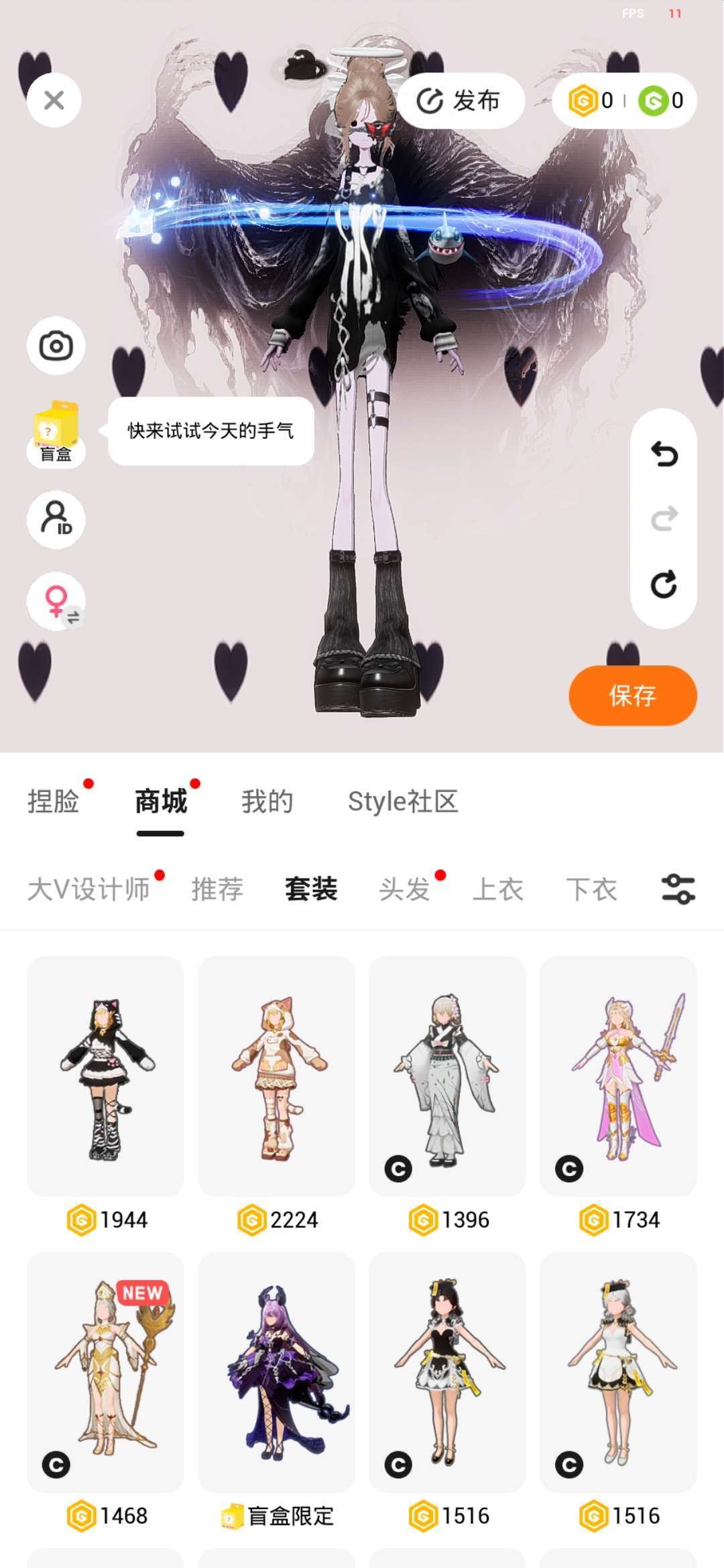724x1568 pixels.
Task: Open the camera to snap a photo
Action: 56,346
